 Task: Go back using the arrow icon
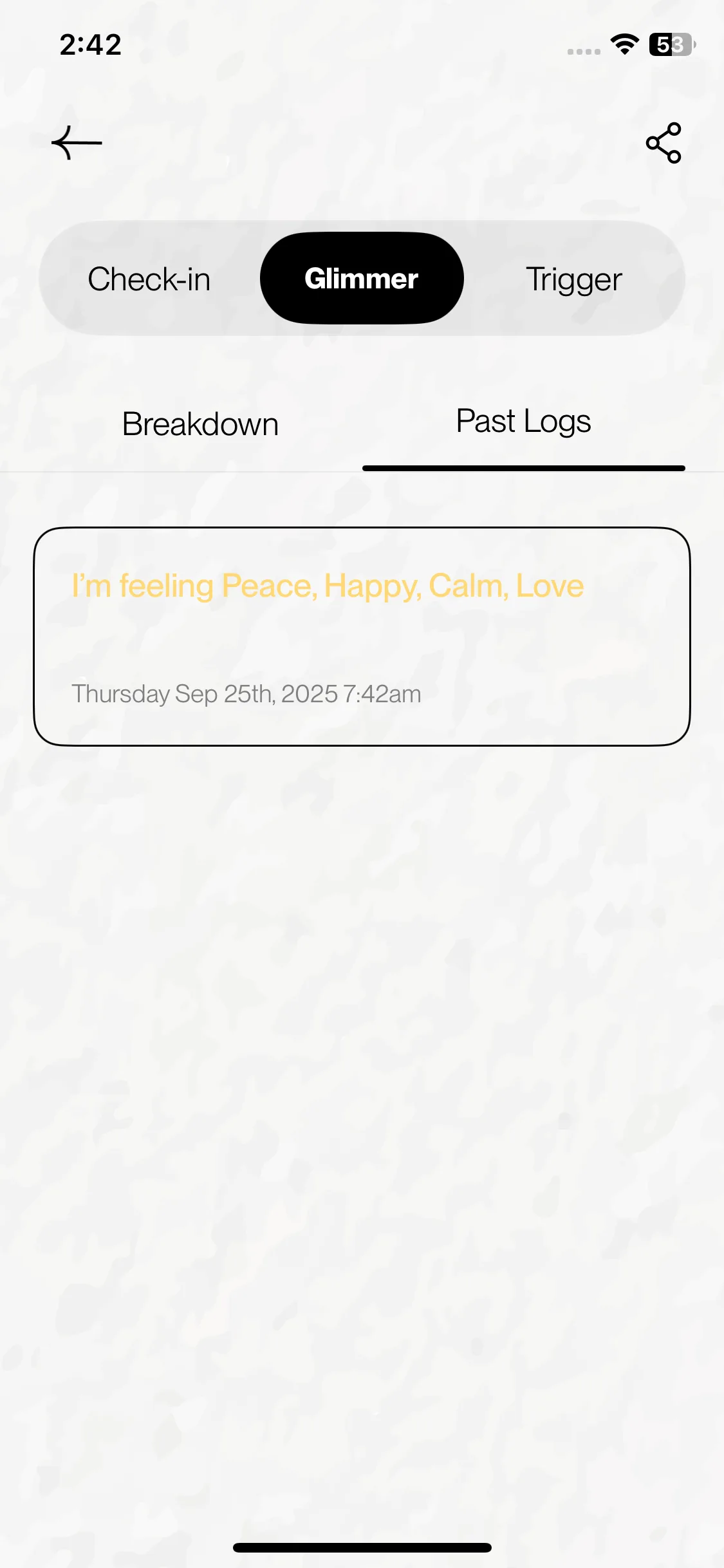(x=77, y=142)
